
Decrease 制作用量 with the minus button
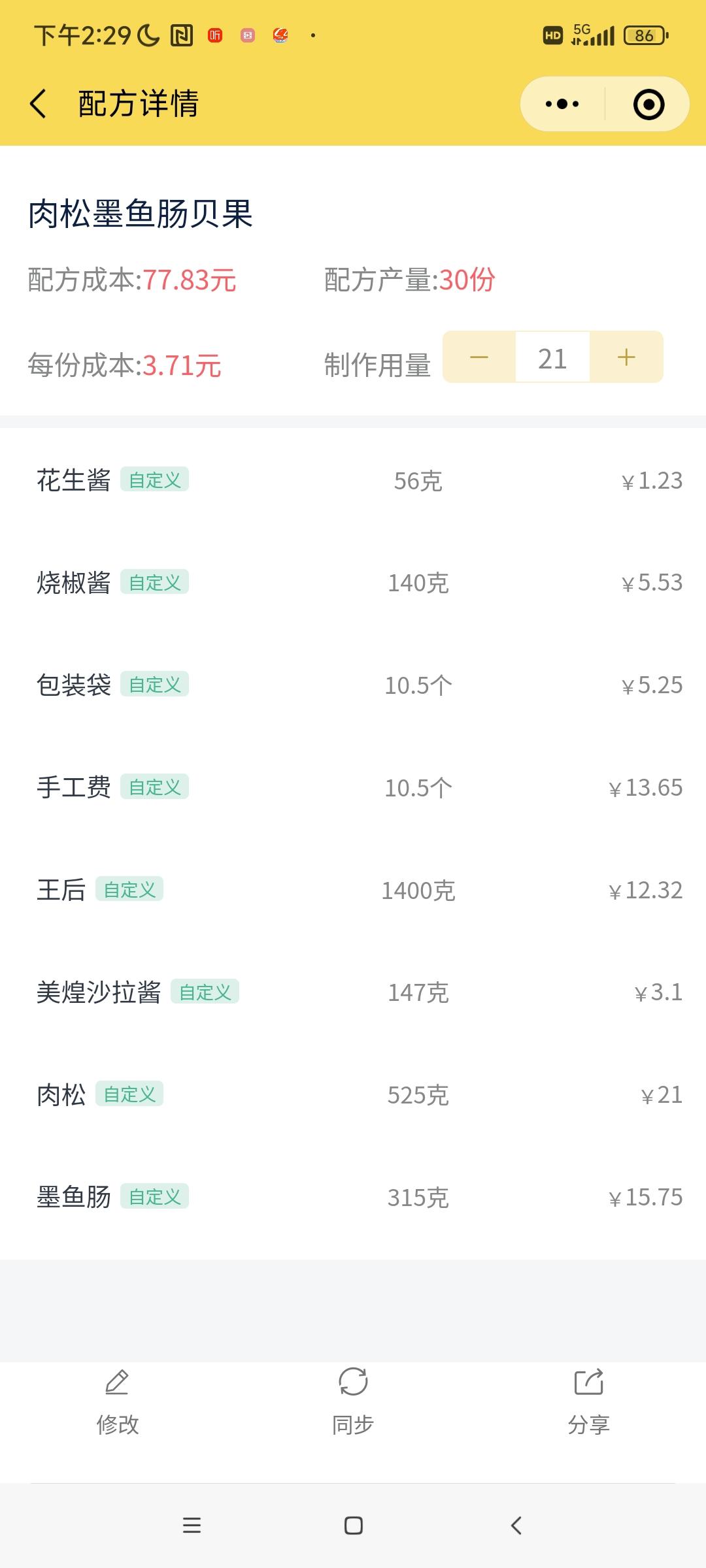click(x=479, y=357)
